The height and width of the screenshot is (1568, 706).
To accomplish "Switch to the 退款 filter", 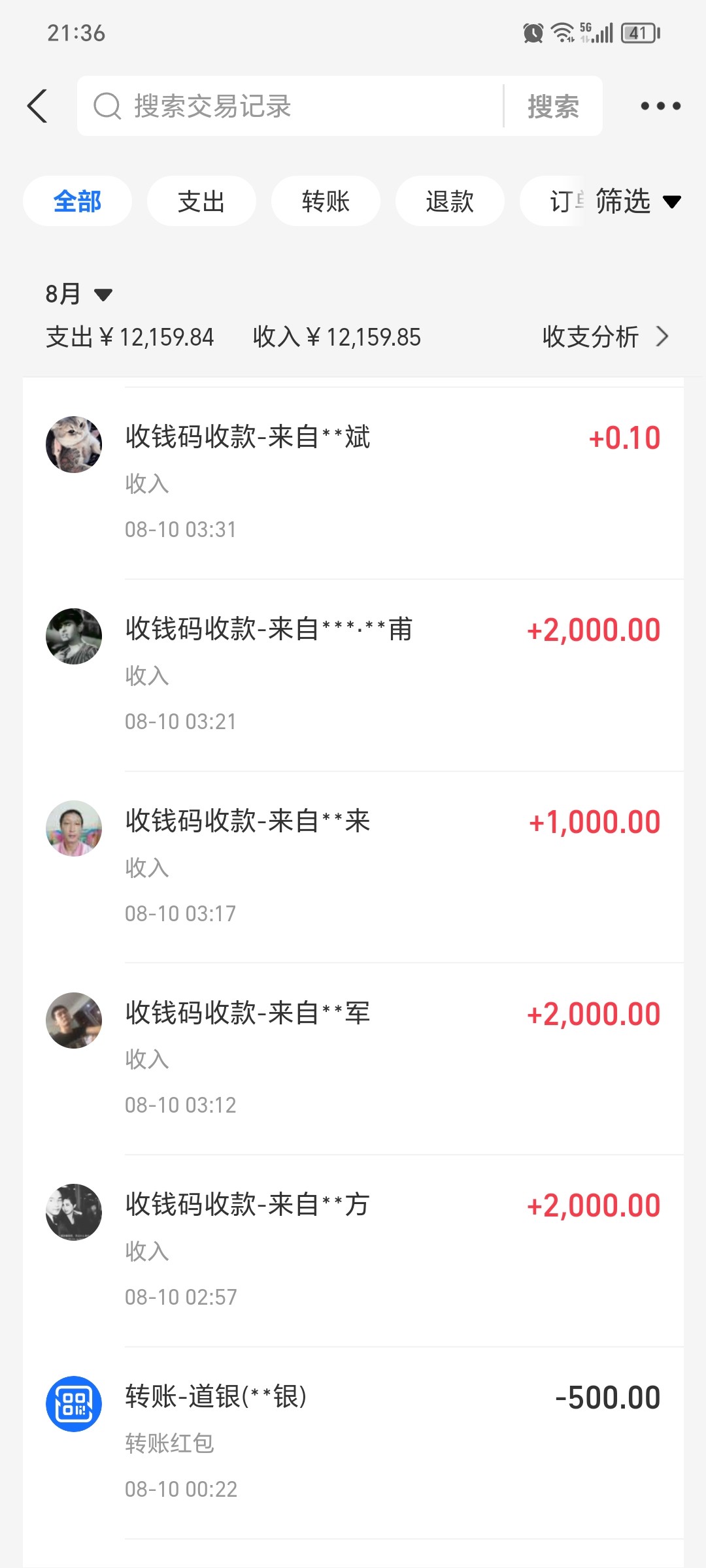I will click(x=450, y=201).
